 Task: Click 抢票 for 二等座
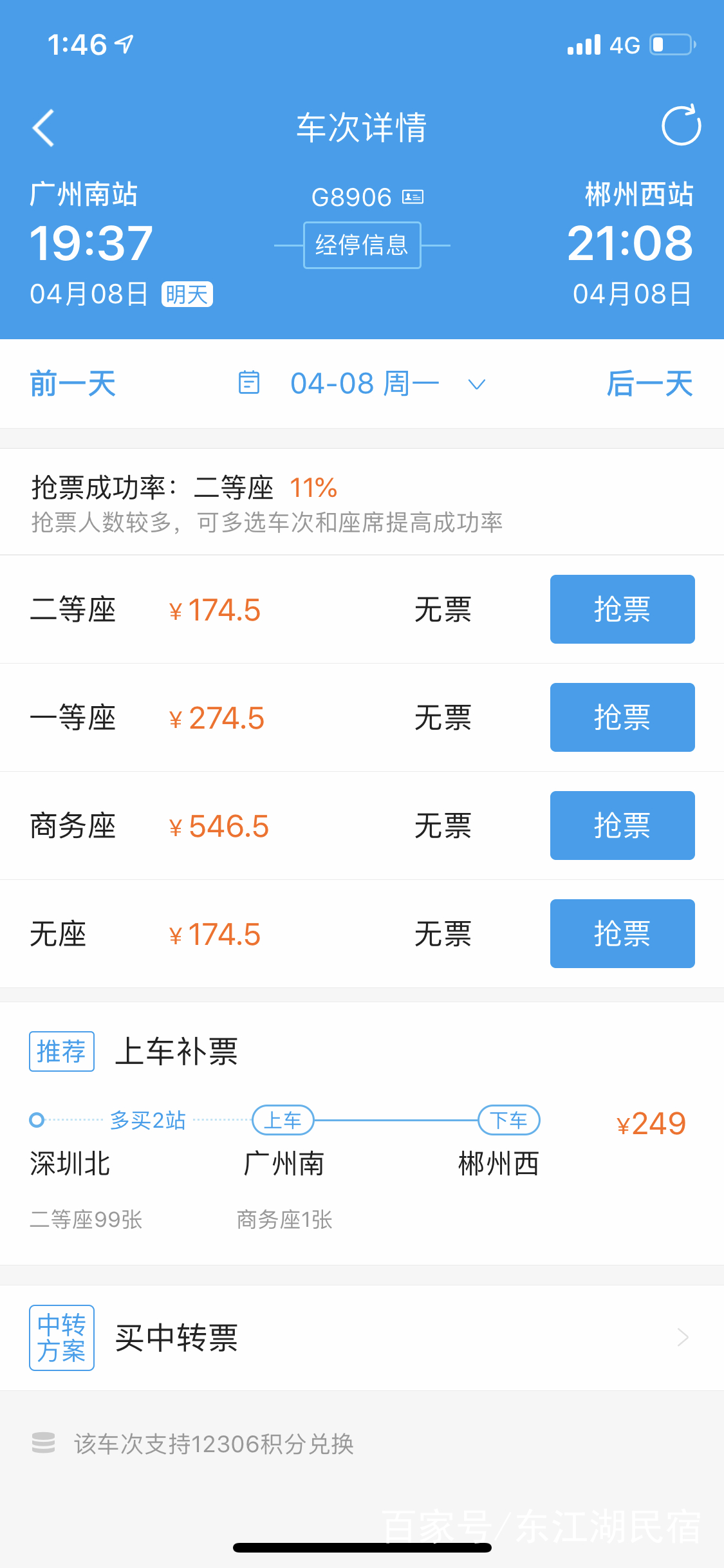coord(621,609)
